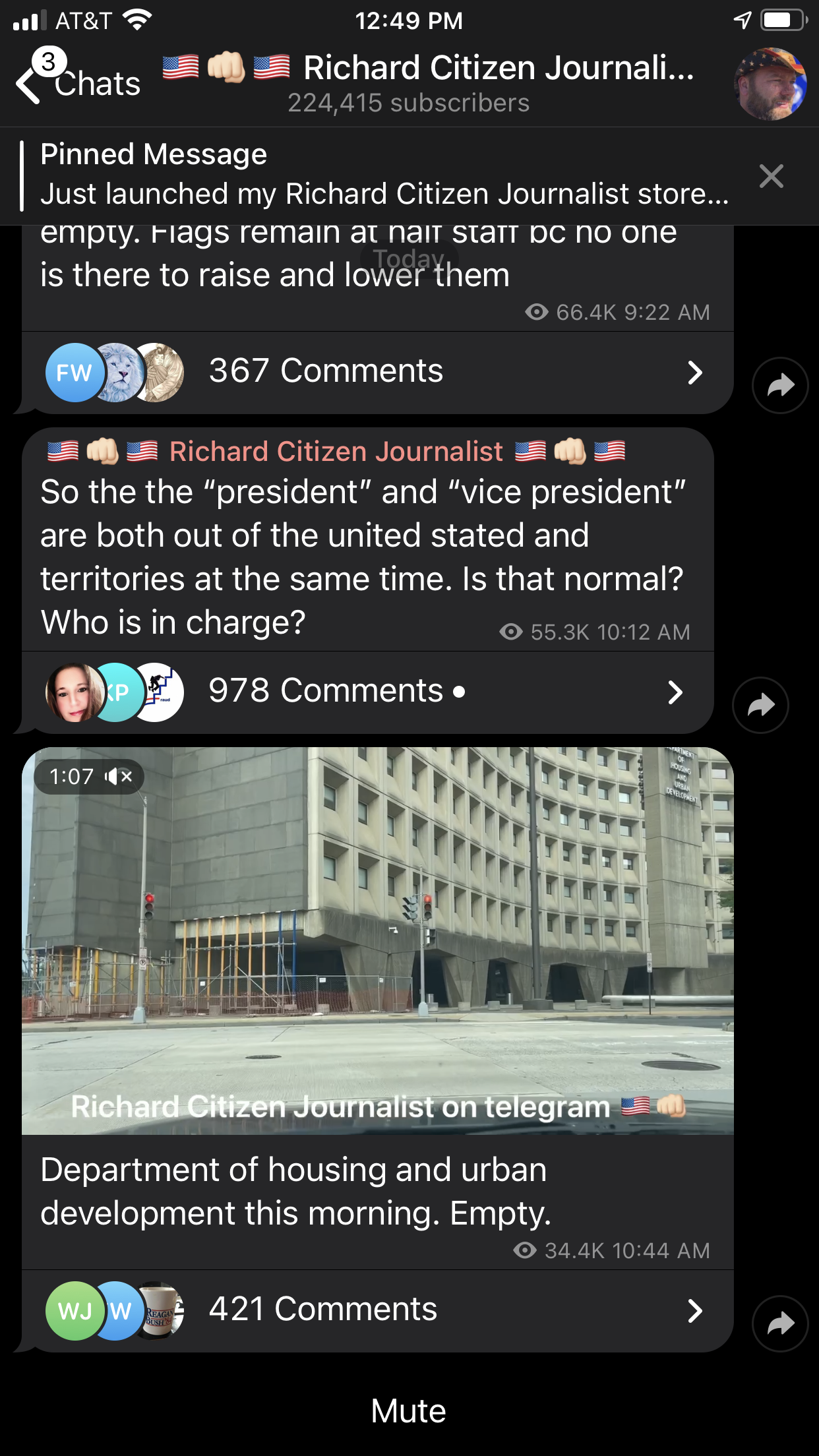Play the HUD building video
Viewport: 819px width, 1456px height.
(377, 940)
